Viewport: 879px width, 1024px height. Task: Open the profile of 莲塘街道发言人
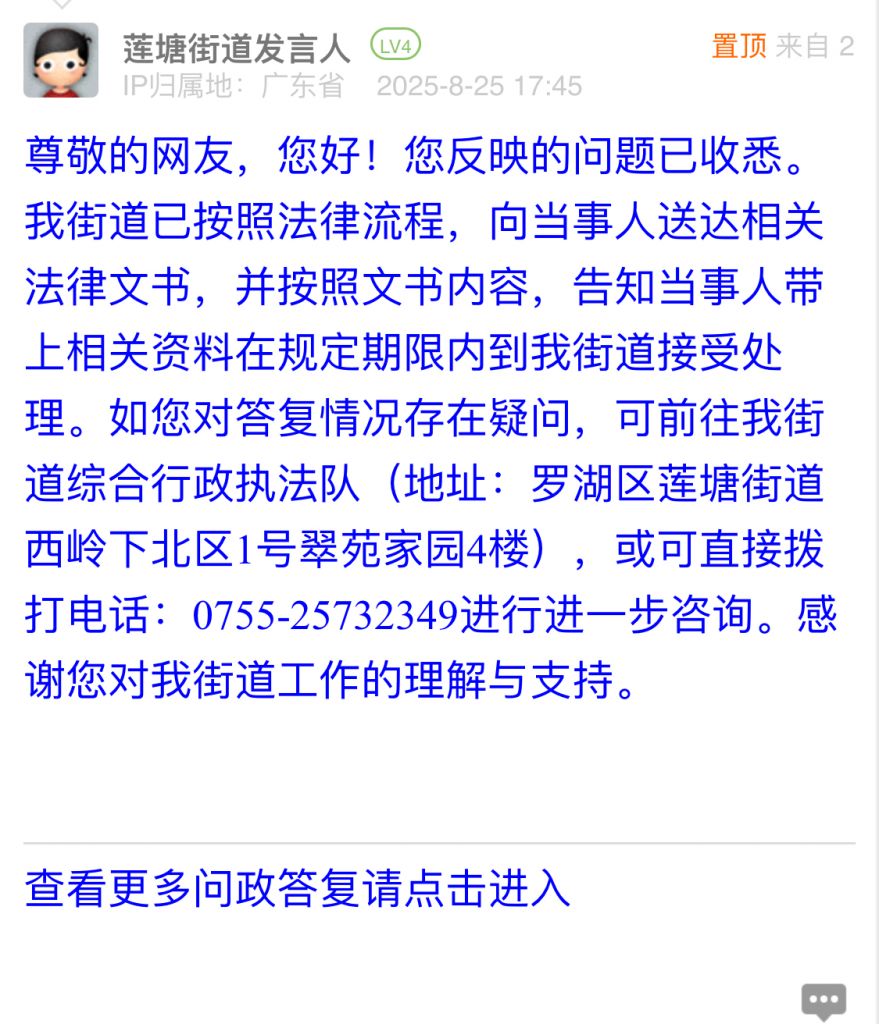[x=236, y=47]
